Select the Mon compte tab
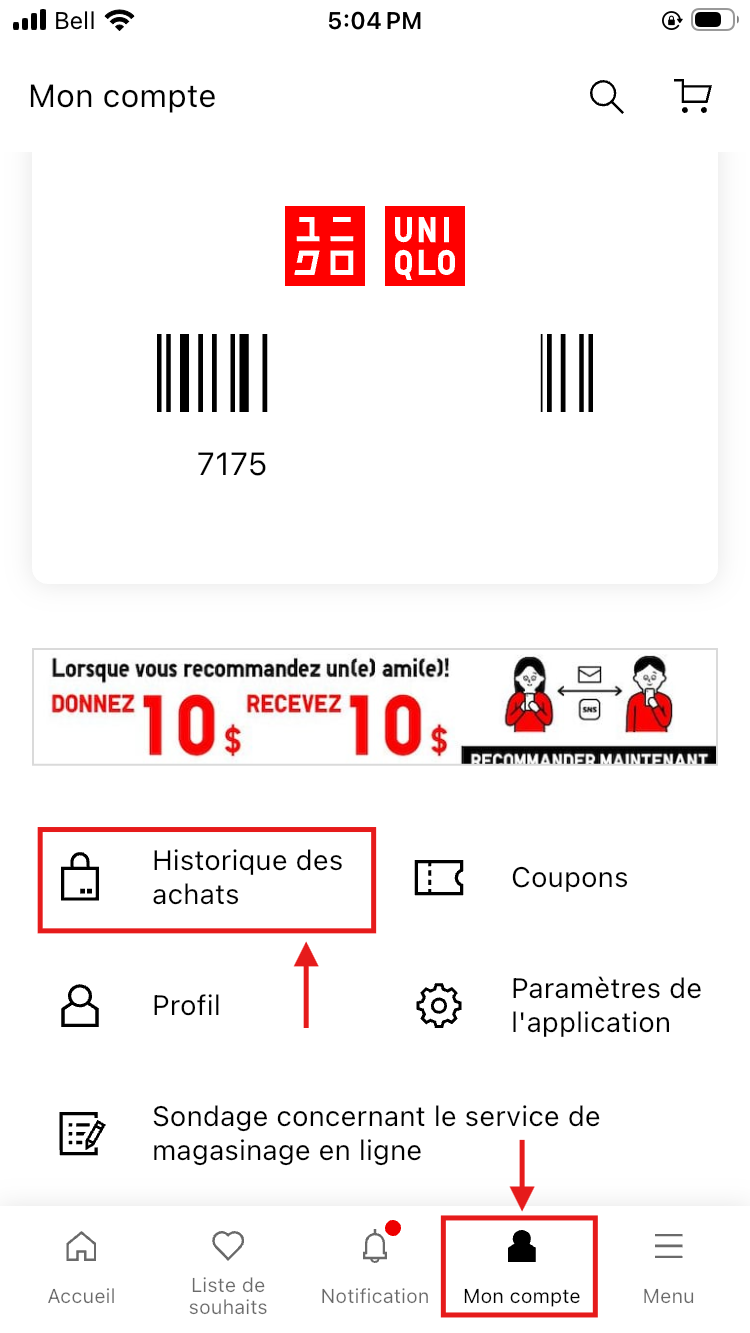Screen dimensions: 750x1333 pyautogui.click(x=521, y=1268)
